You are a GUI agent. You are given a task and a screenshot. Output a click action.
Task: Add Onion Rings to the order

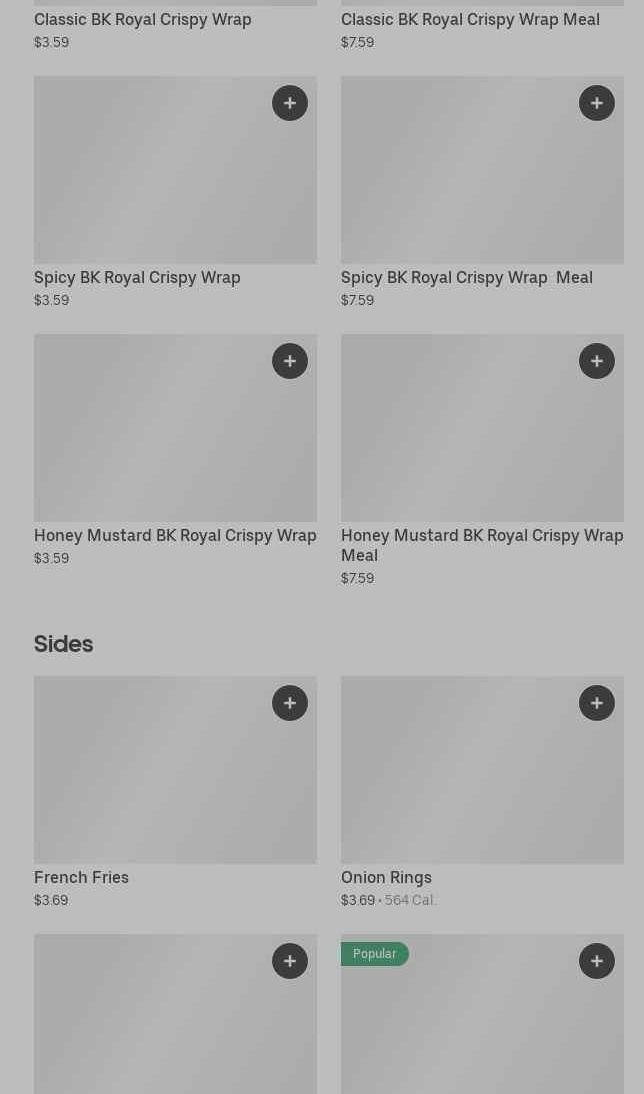(597, 703)
